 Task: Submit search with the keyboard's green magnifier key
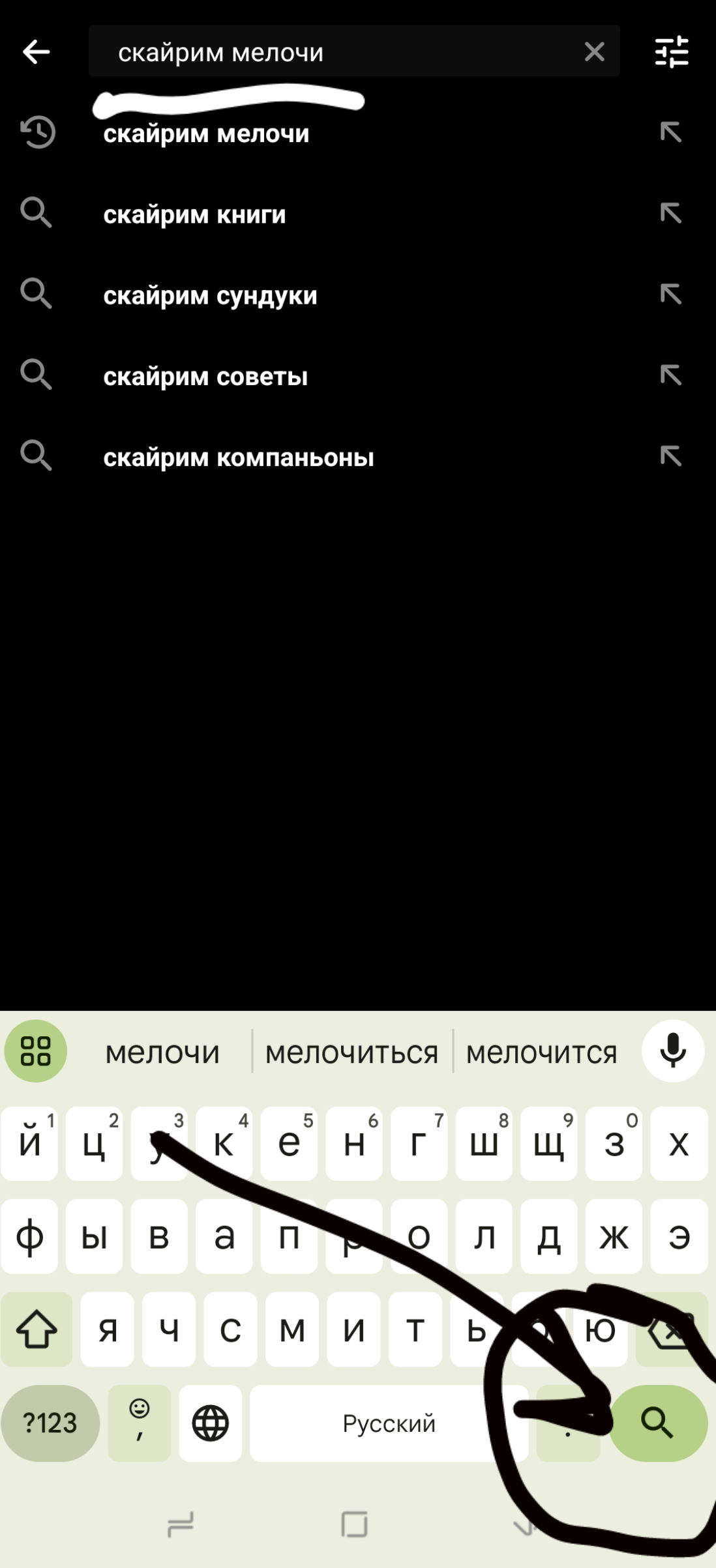(x=658, y=1423)
